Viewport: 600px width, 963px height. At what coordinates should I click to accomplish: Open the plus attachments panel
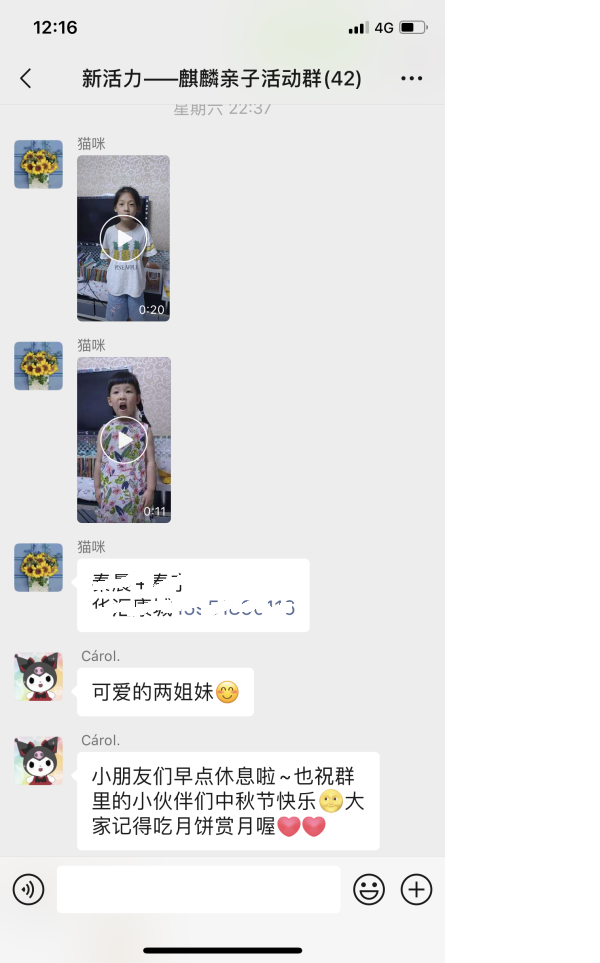coord(416,889)
